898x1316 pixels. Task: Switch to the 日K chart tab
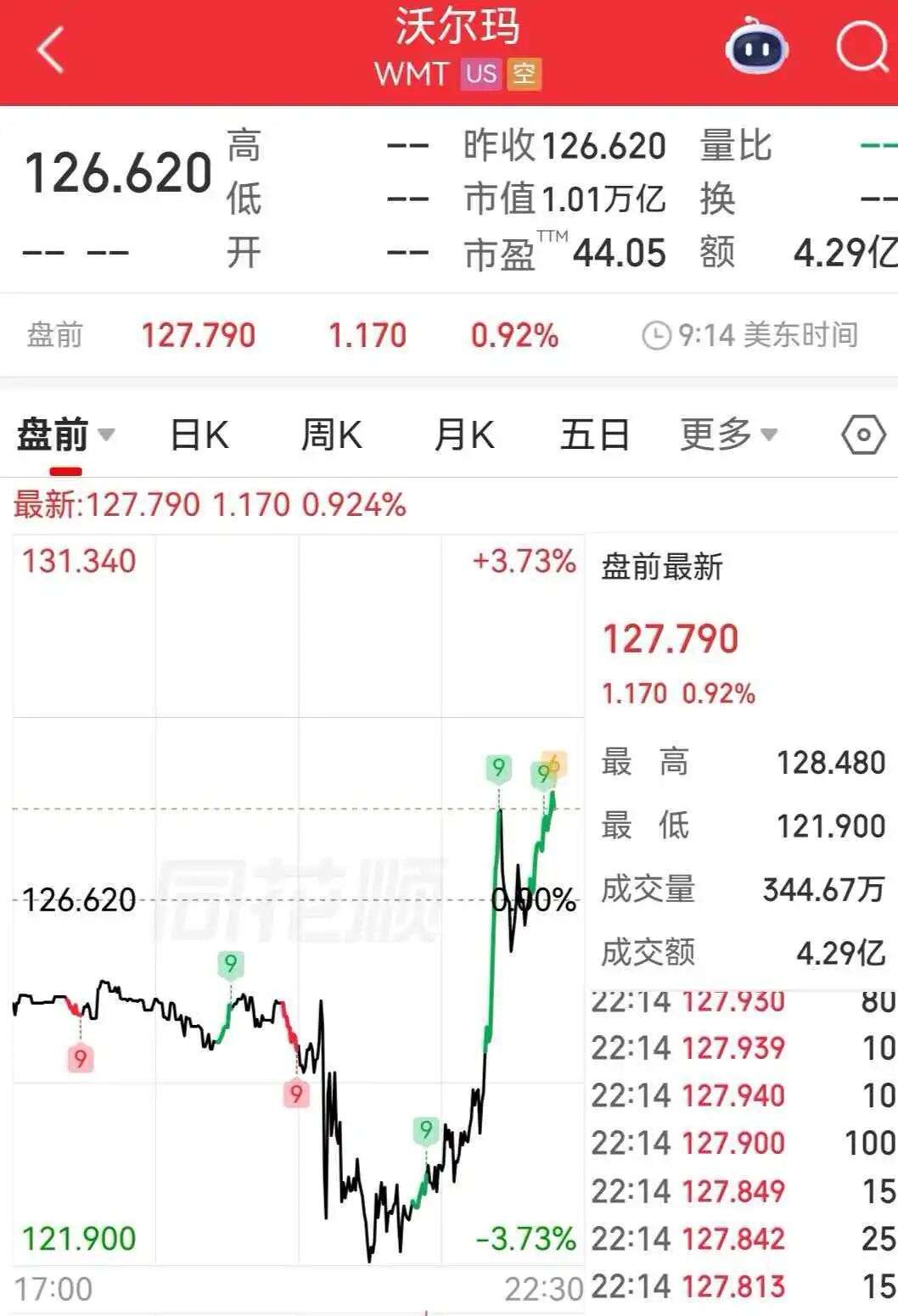coord(199,435)
